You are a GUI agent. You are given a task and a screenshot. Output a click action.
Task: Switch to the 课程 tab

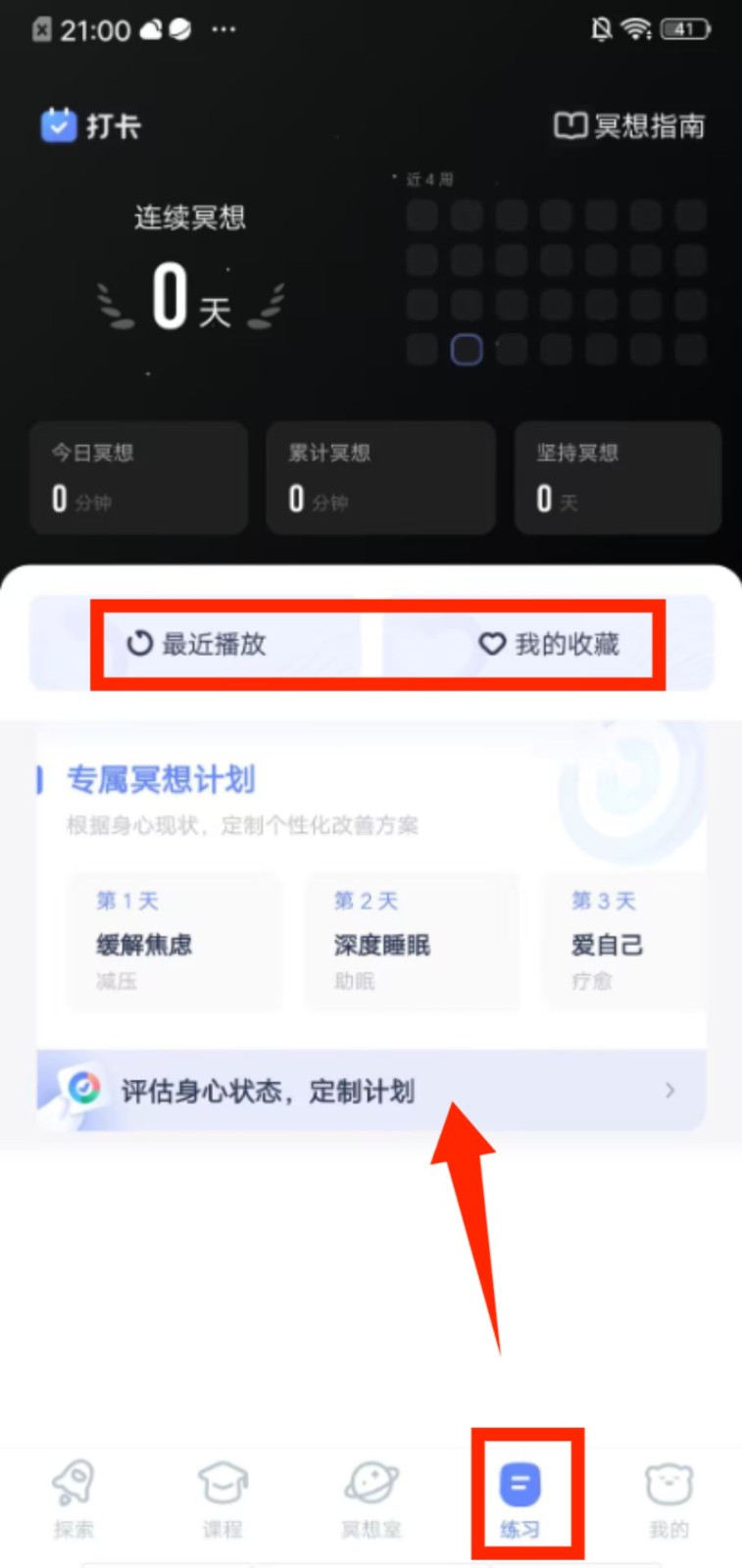(x=223, y=1496)
